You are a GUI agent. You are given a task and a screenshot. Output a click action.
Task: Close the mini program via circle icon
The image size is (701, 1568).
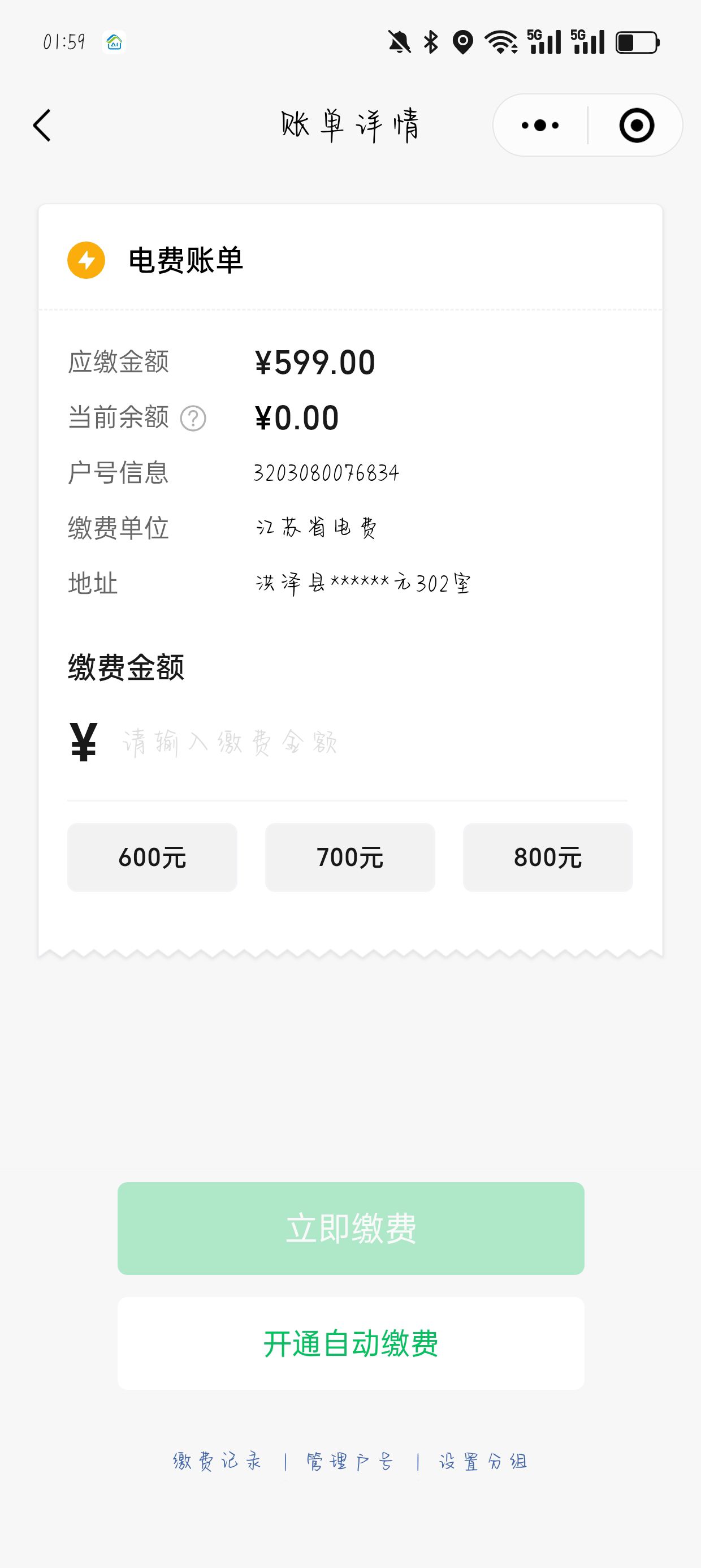click(x=637, y=126)
